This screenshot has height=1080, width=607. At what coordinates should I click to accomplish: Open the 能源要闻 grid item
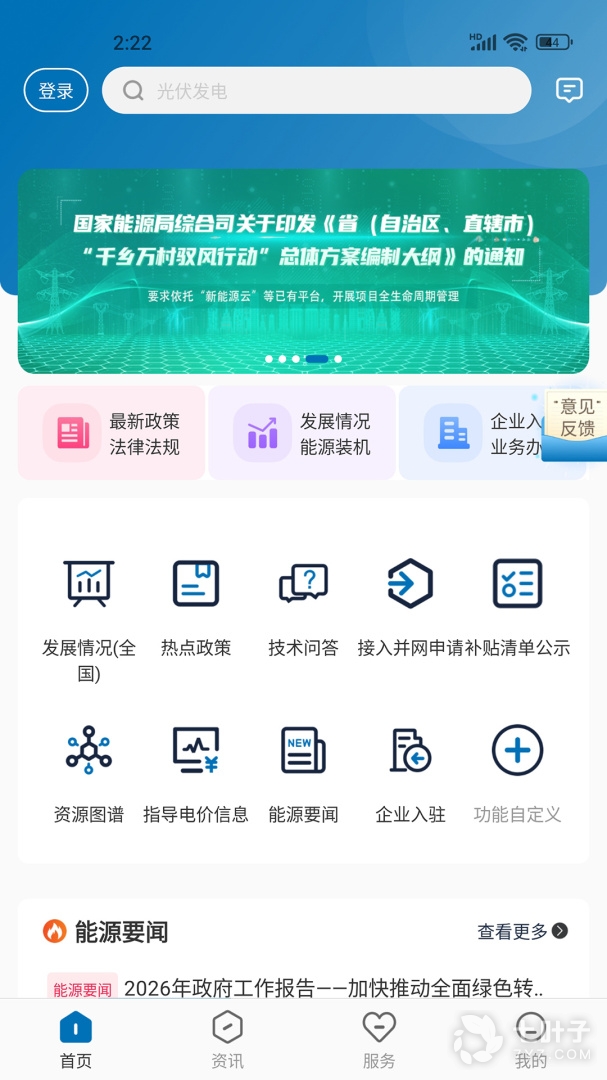click(x=303, y=773)
